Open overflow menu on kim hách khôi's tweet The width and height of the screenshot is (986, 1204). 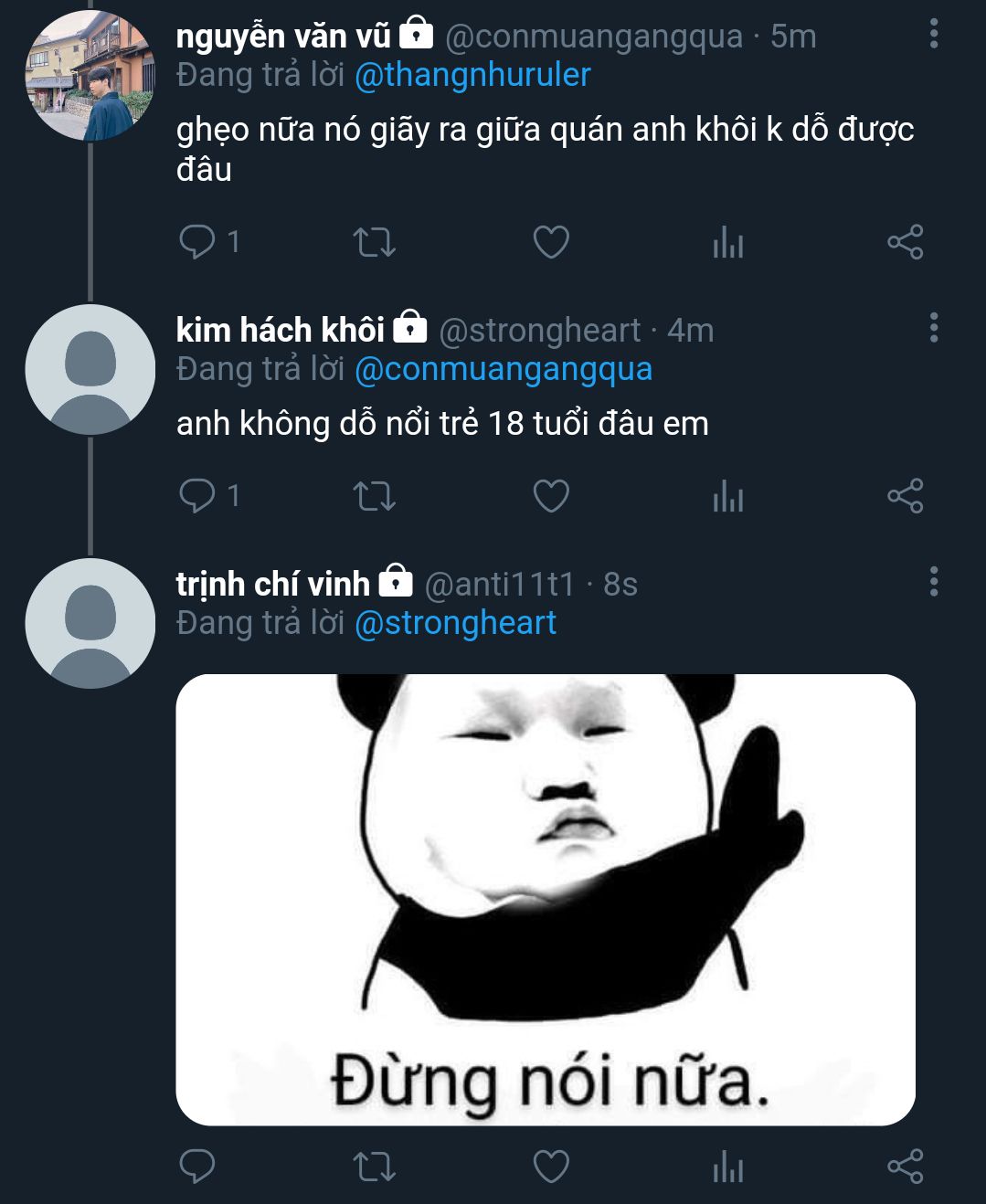[x=933, y=328]
